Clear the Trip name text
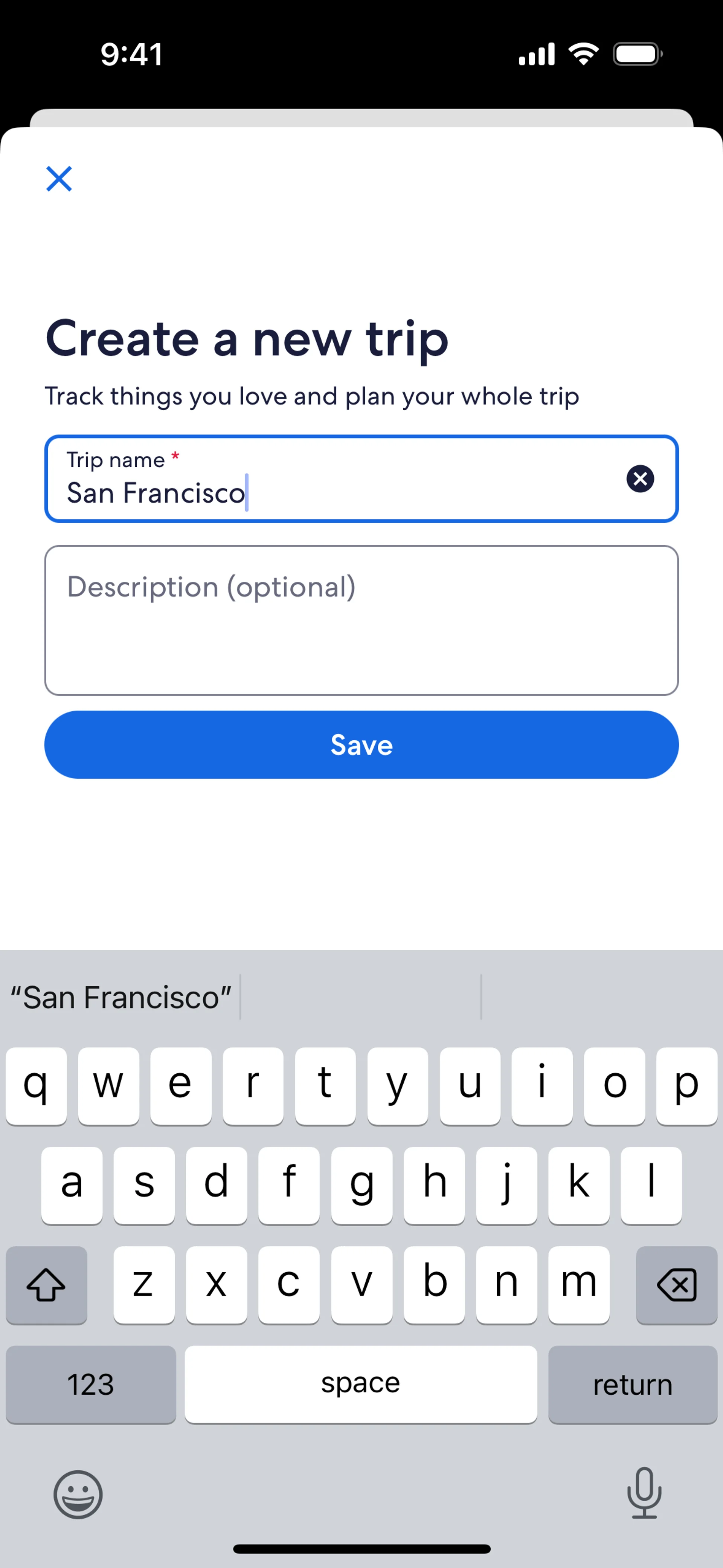This screenshot has height=1568, width=723. coord(640,478)
